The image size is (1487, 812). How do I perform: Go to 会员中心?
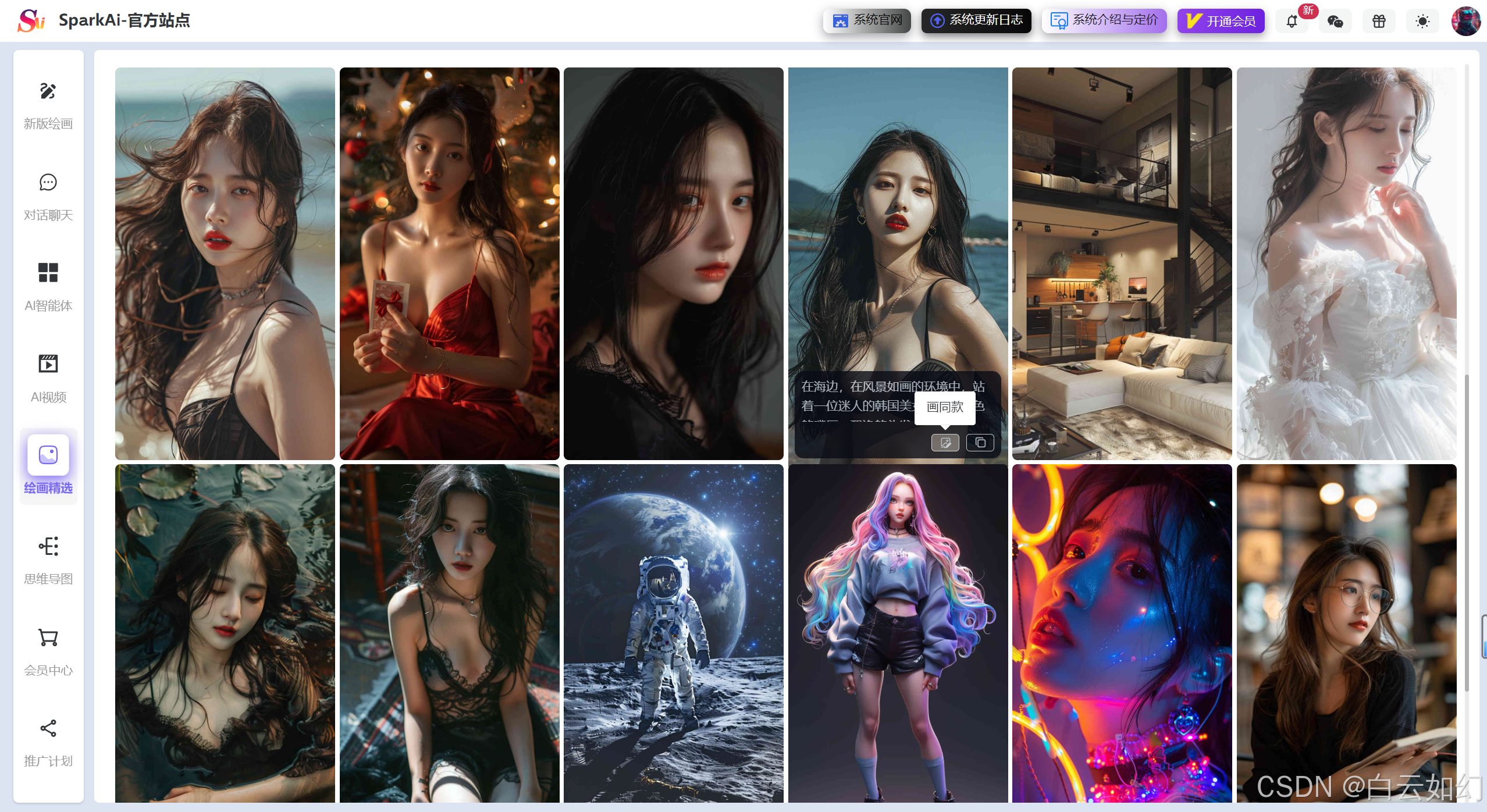48,651
